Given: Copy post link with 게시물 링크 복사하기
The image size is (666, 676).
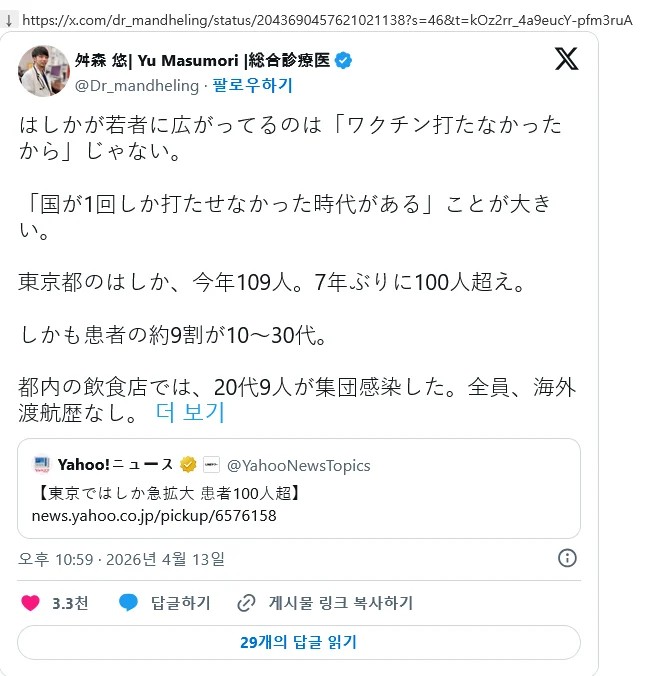Looking at the screenshot, I should tap(325, 603).
